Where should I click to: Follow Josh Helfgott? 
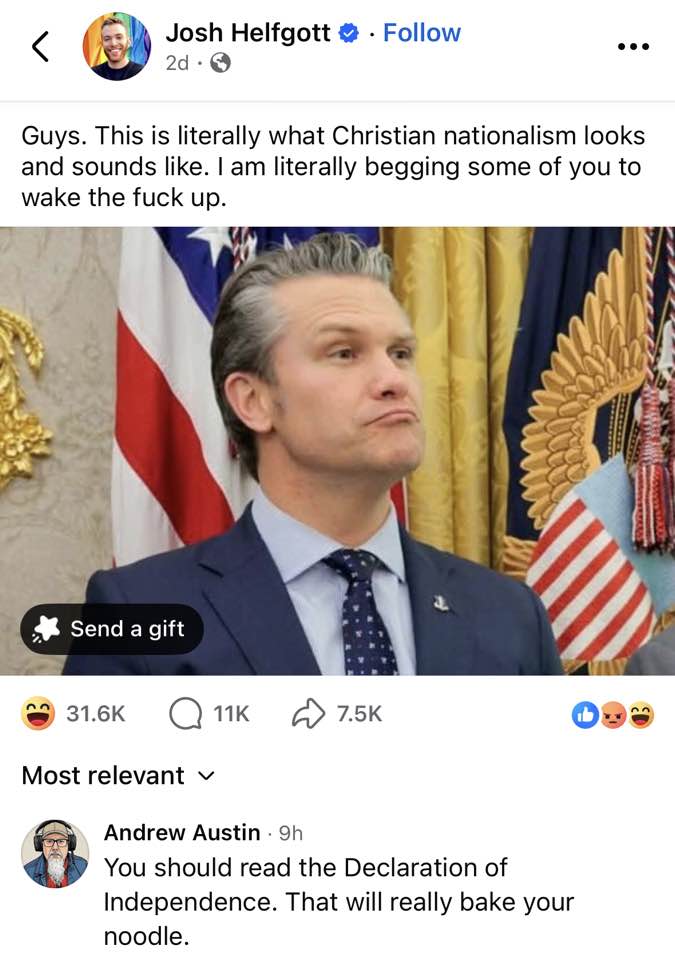pos(422,33)
